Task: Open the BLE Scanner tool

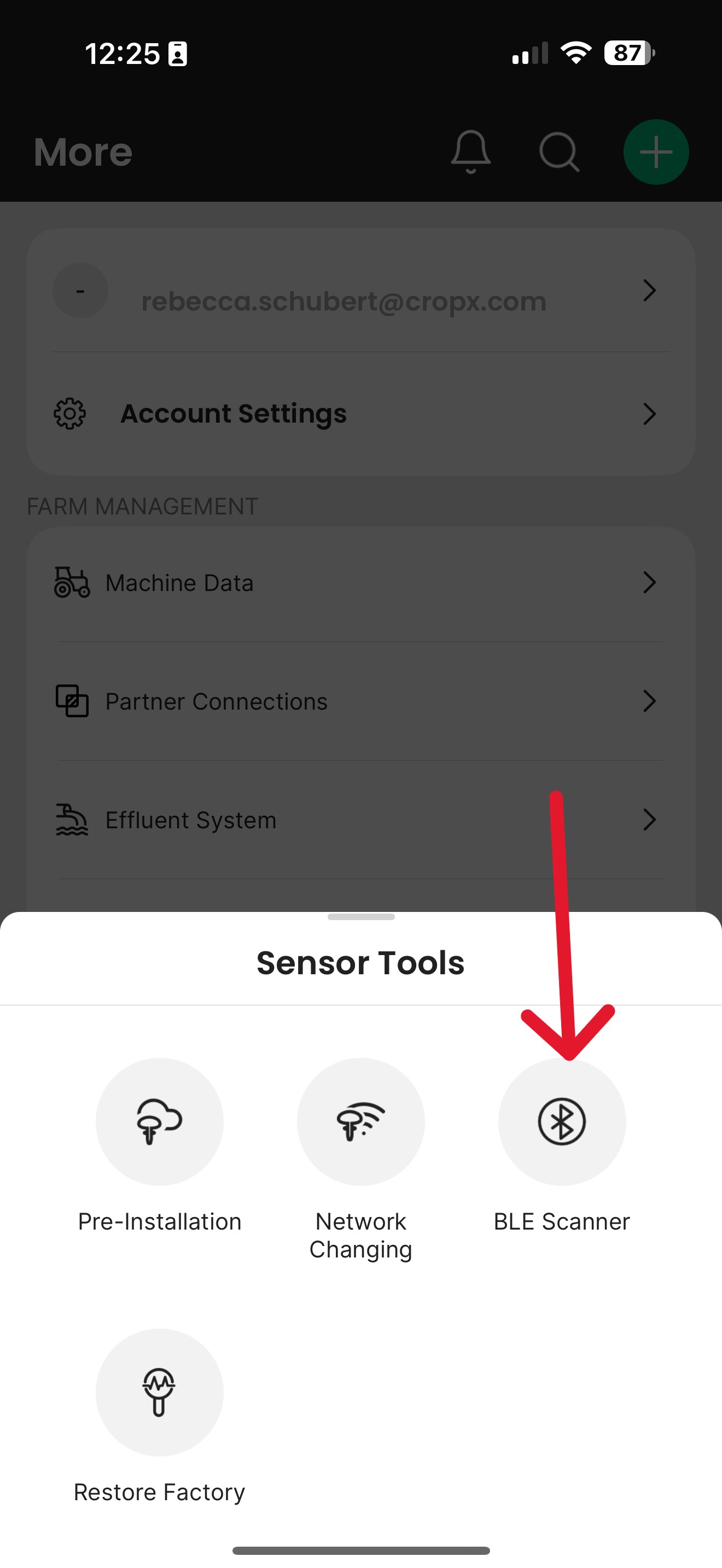Action: coord(561,1121)
